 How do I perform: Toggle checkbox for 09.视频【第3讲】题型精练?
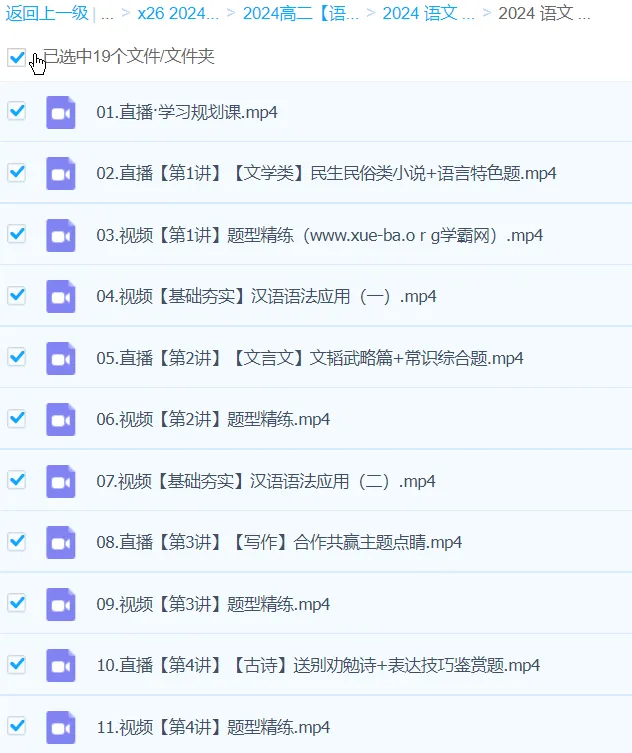coord(16,602)
